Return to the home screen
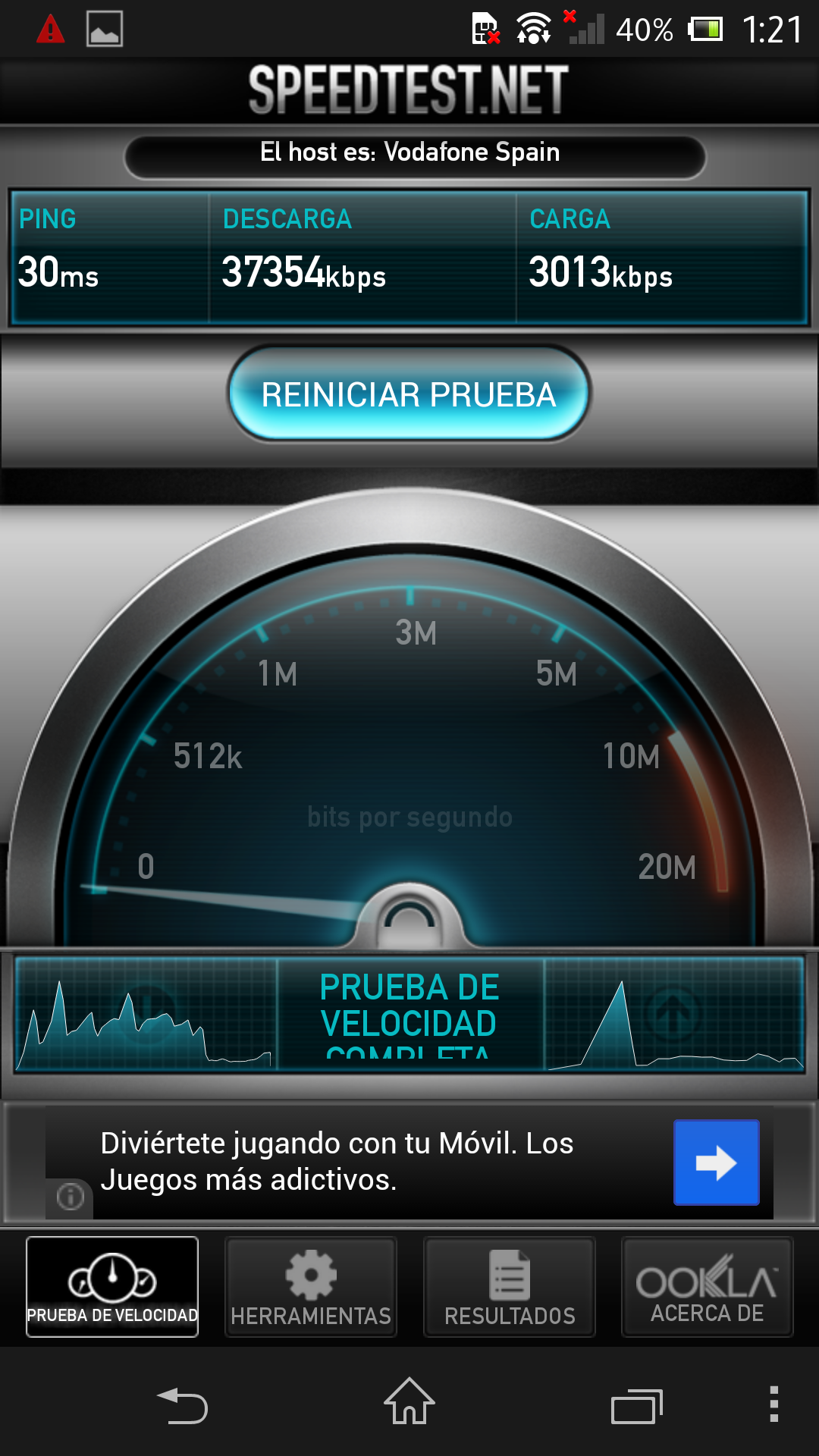Screen dimensions: 819x1456 [x=409, y=1402]
